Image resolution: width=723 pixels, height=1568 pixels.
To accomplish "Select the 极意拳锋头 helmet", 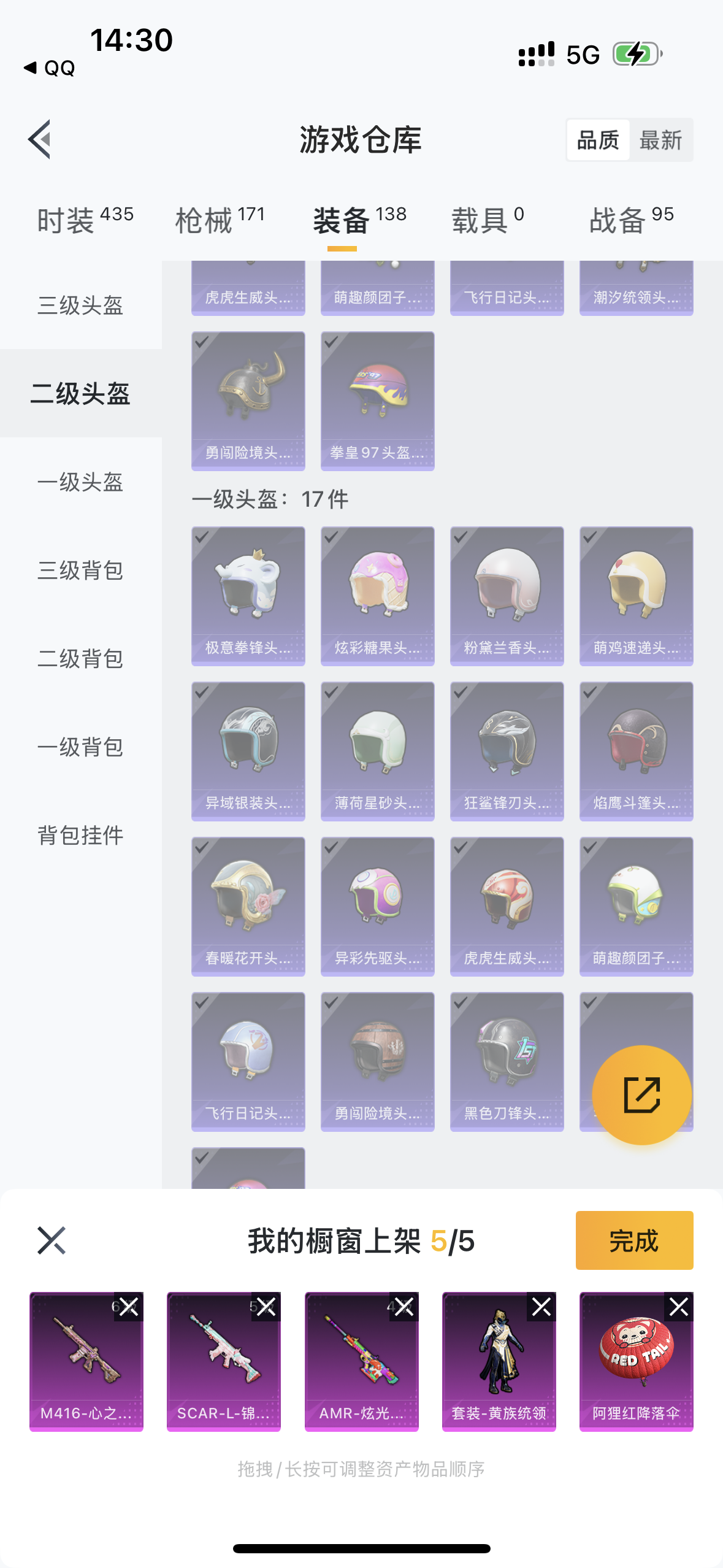I will tap(248, 596).
